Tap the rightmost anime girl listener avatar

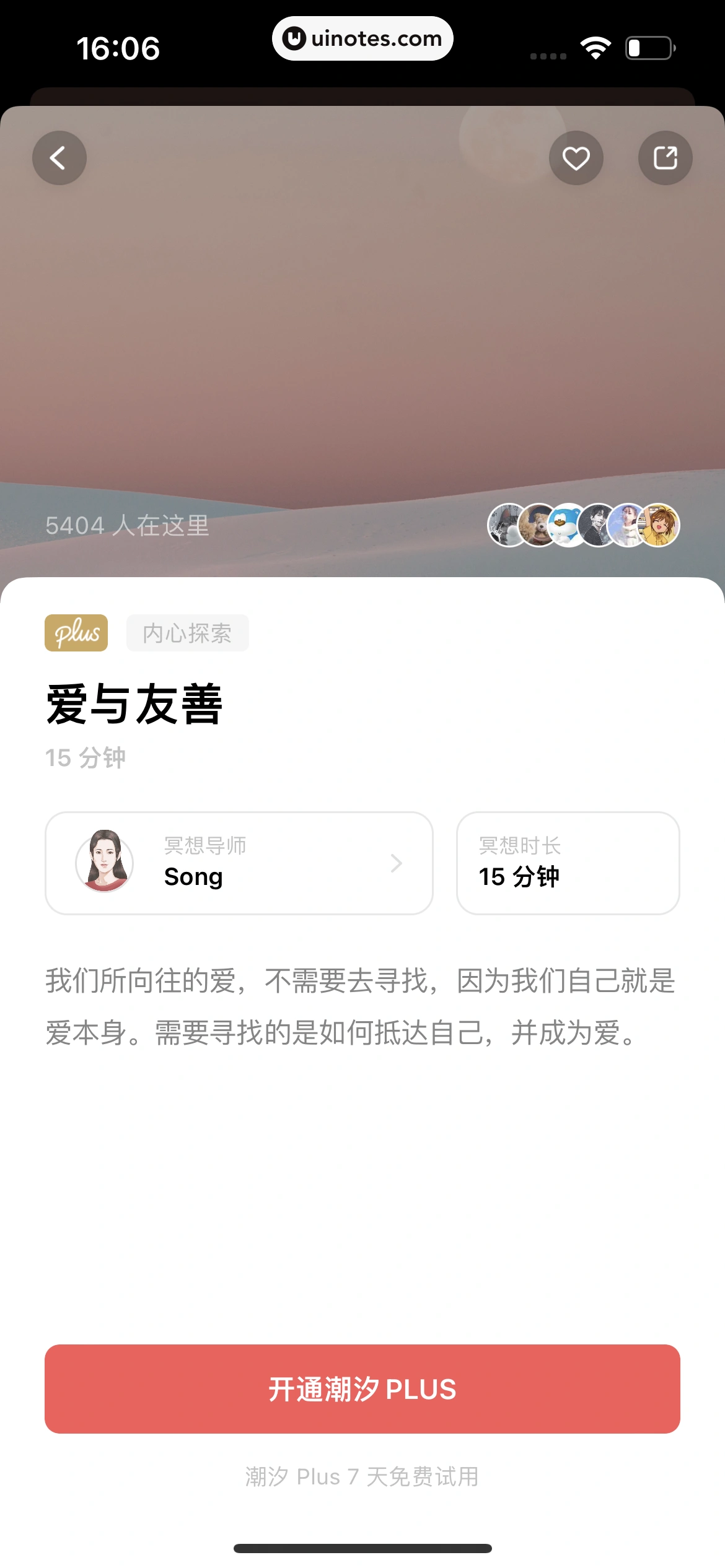(658, 525)
